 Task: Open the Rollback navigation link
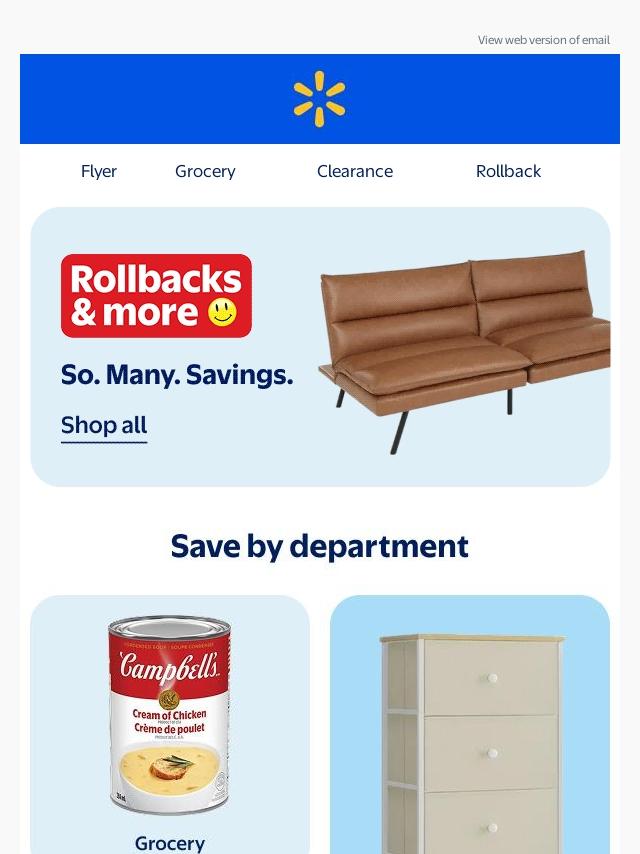click(508, 171)
